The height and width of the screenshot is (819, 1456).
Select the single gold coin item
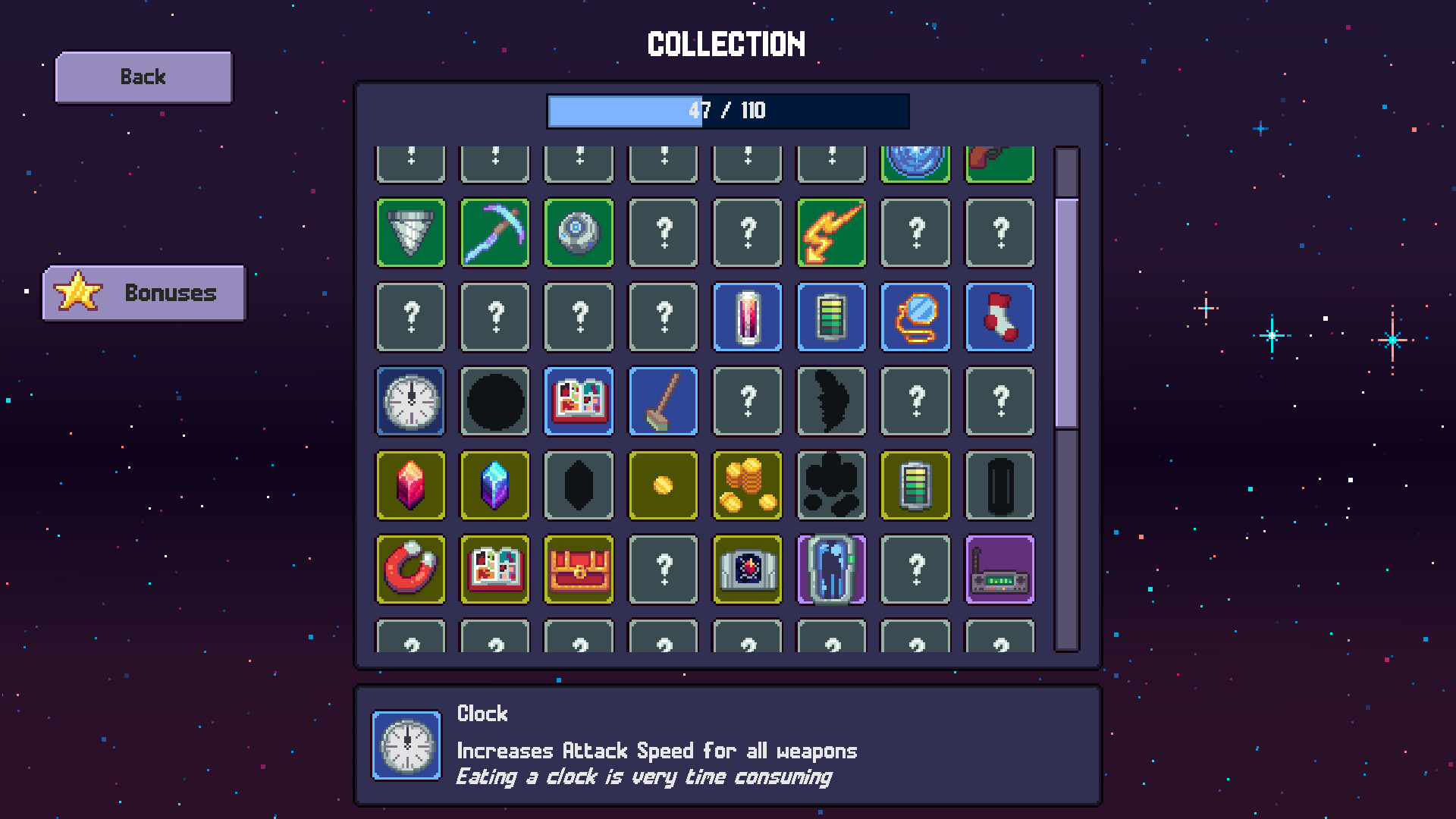coord(664,485)
